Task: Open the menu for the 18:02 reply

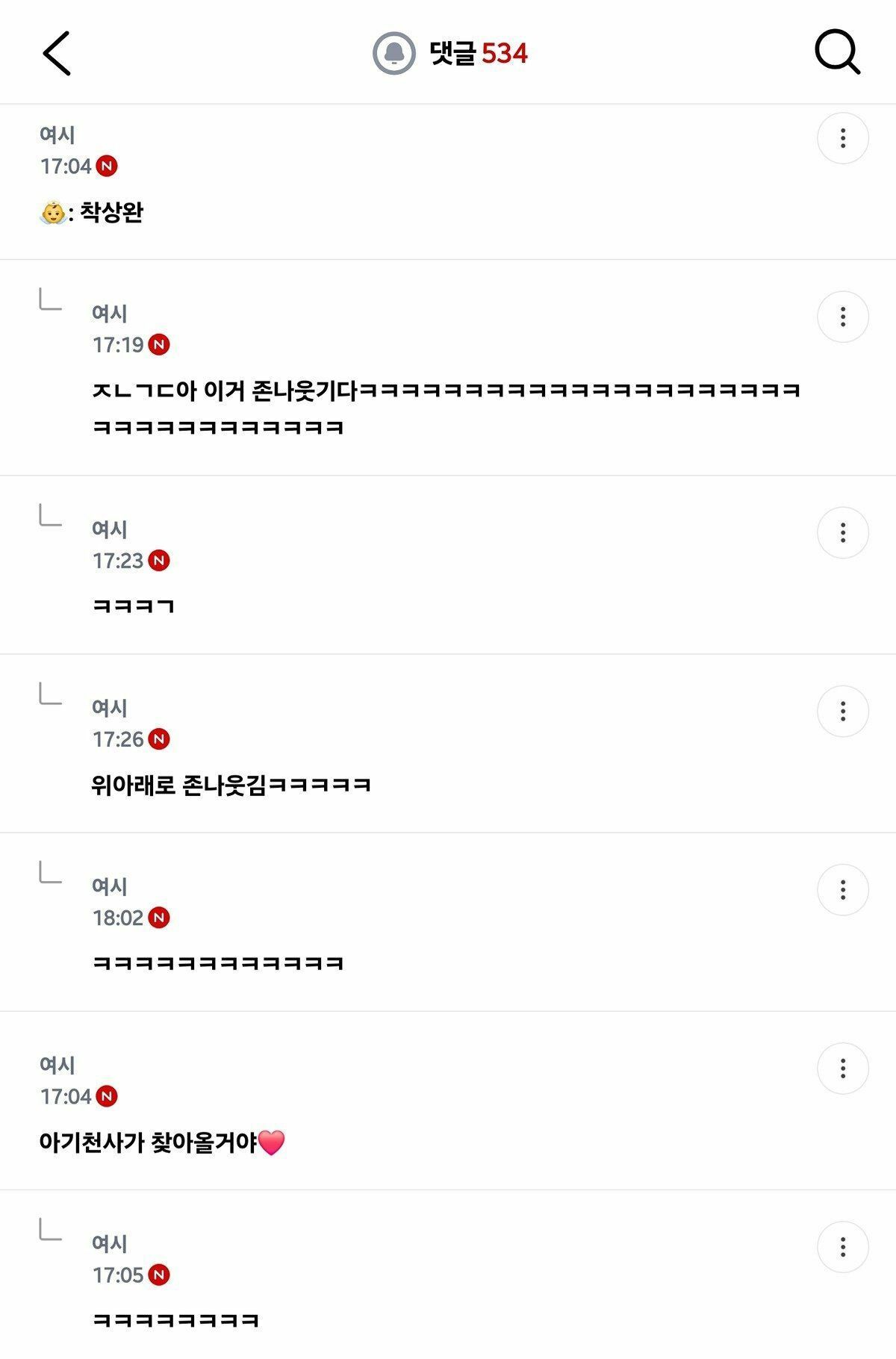Action: (x=842, y=889)
